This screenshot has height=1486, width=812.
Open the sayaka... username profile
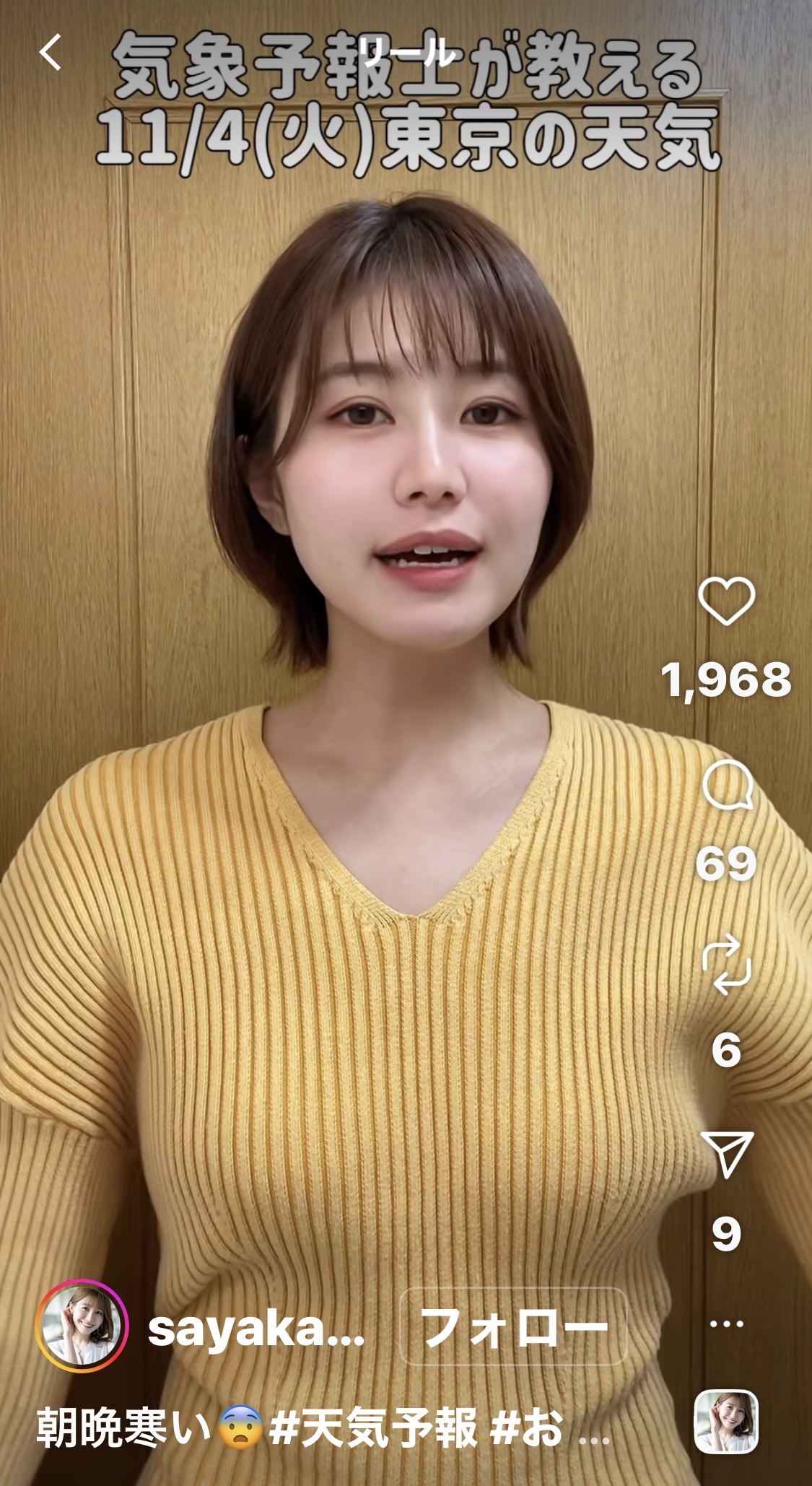coord(256,1327)
